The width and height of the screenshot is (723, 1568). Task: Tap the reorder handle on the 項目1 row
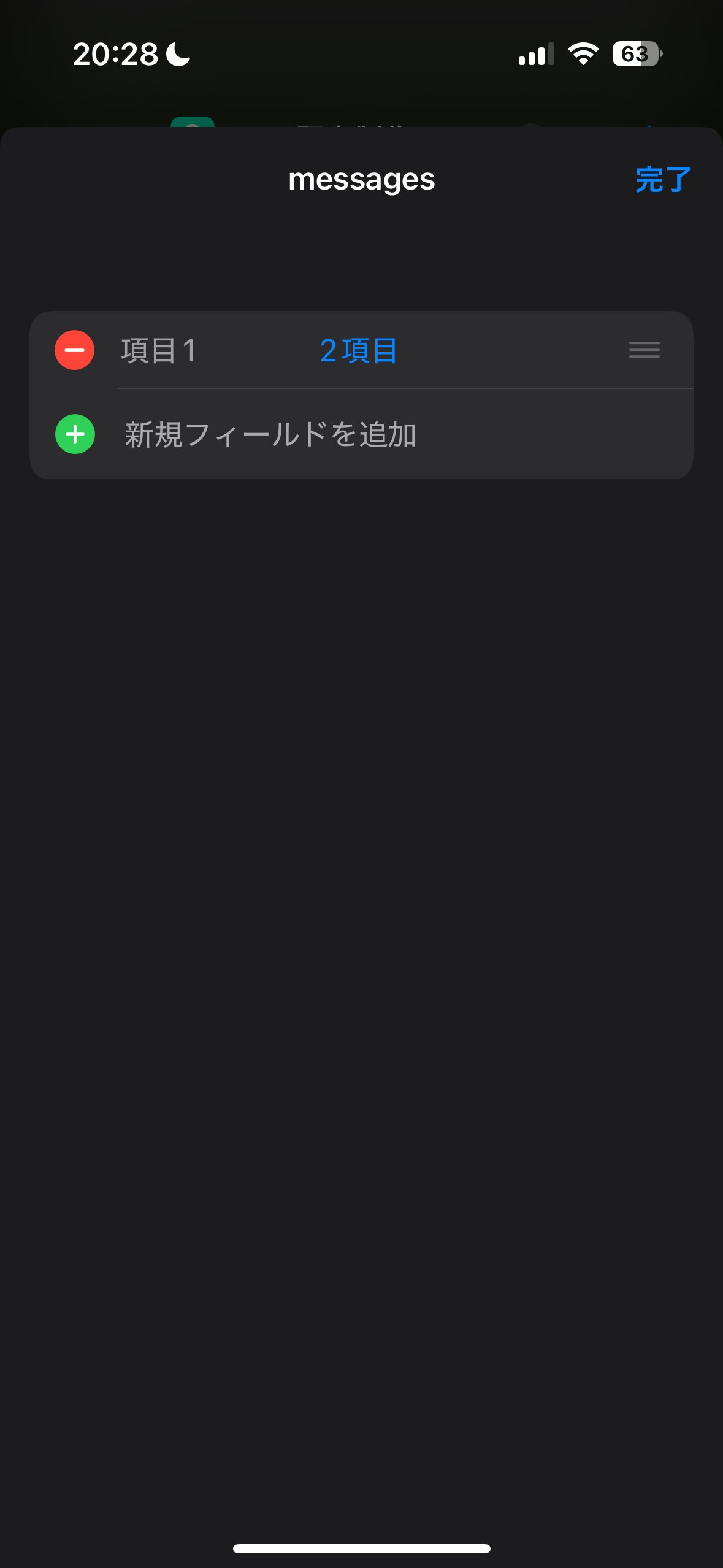coord(645,350)
